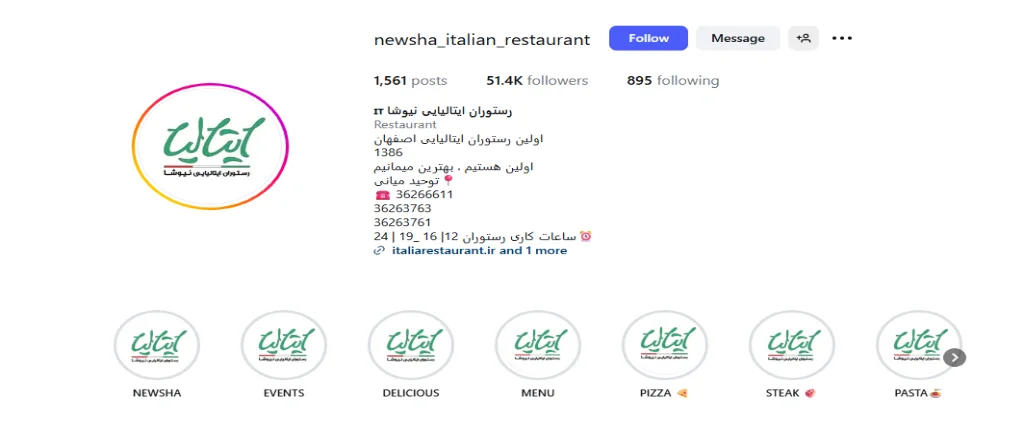This screenshot has height=440, width=1024.
Task: Open the DELICIOUS highlight
Action: 411,344
